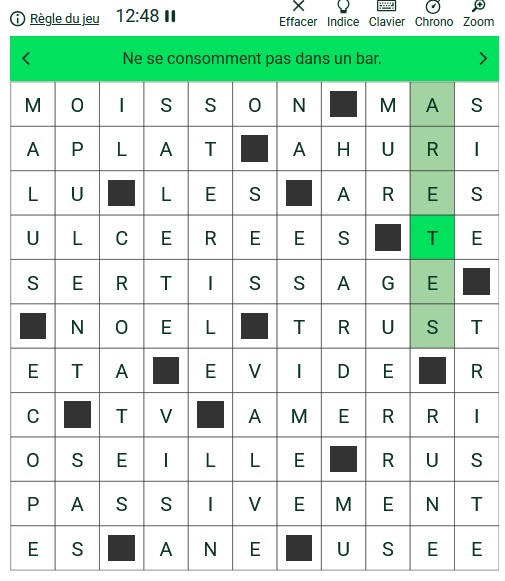Image resolution: width=505 pixels, height=581 pixels.
Task: Tap Effacer to erase the entry
Action: coord(298,14)
